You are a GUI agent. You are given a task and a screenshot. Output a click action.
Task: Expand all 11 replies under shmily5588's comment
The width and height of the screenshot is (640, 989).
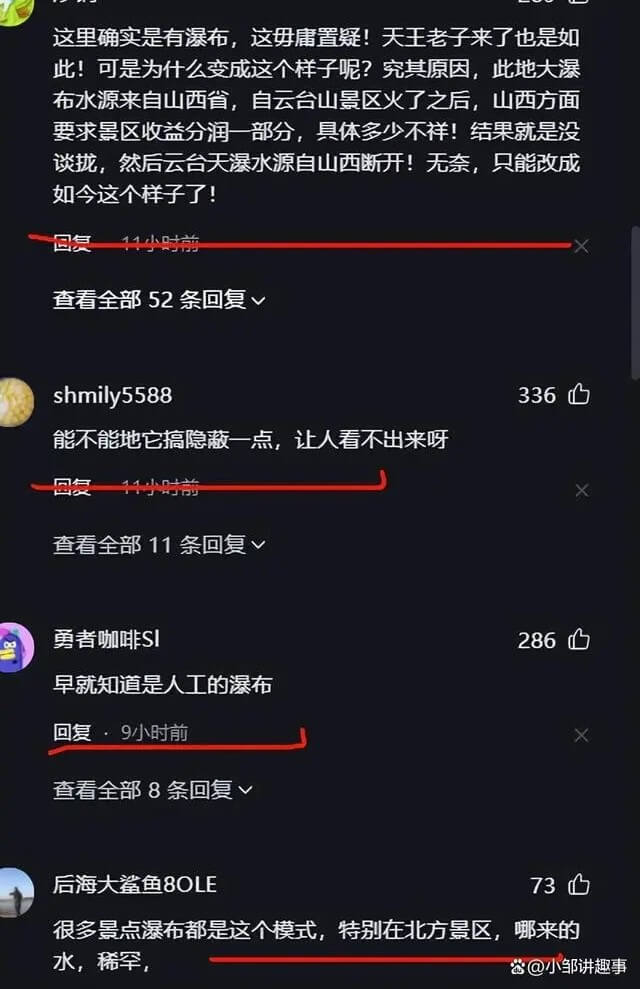tap(159, 544)
